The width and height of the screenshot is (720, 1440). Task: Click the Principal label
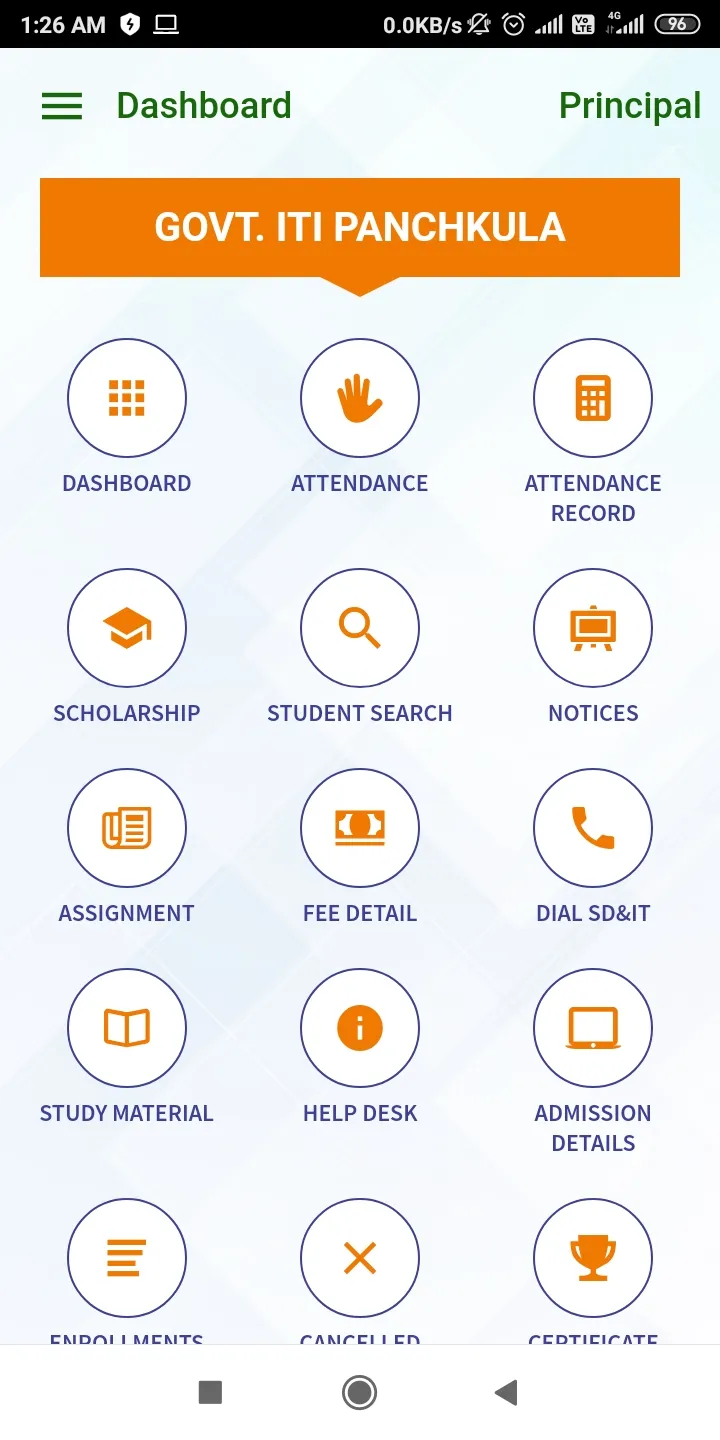[x=630, y=105]
